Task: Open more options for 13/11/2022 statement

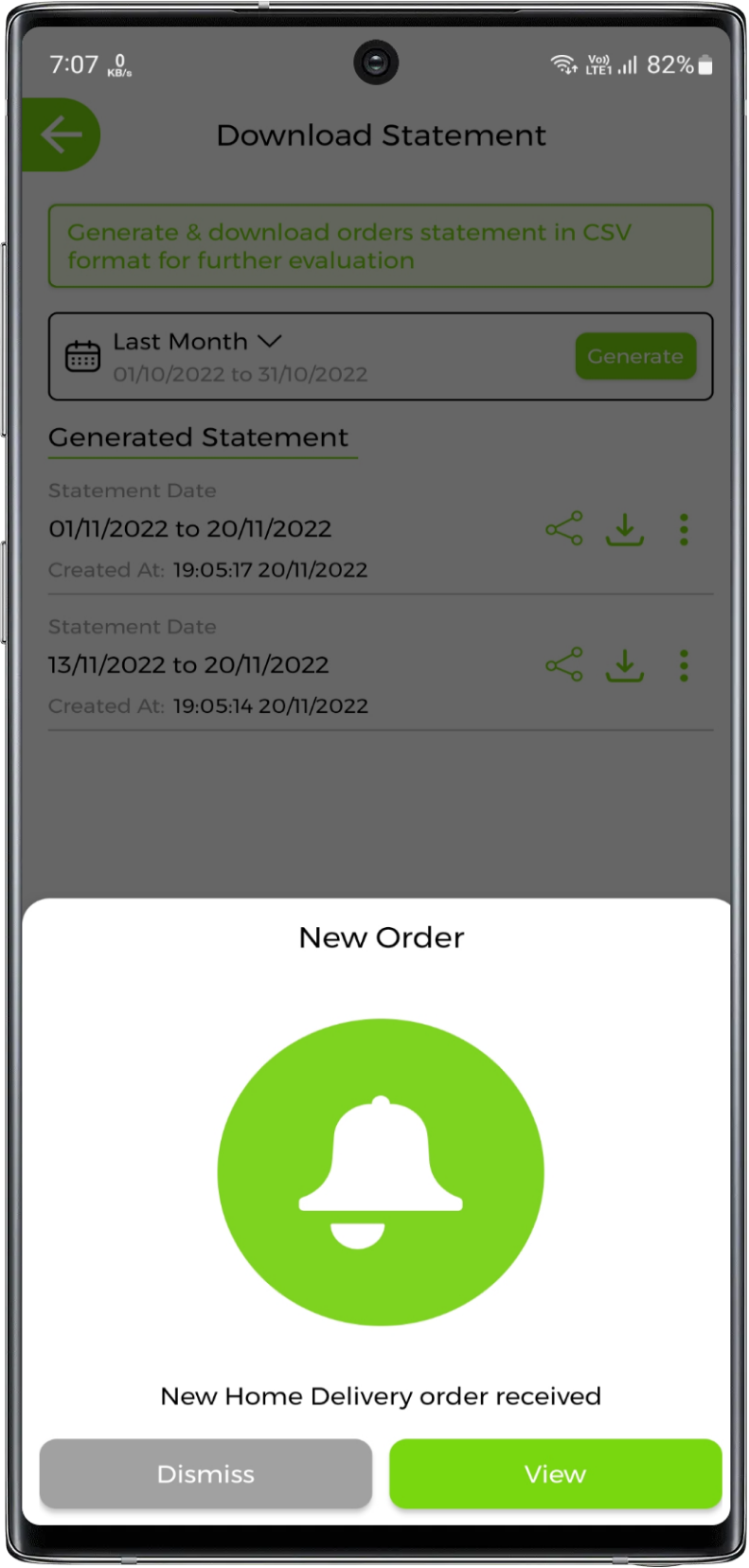Action: tap(684, 665)
